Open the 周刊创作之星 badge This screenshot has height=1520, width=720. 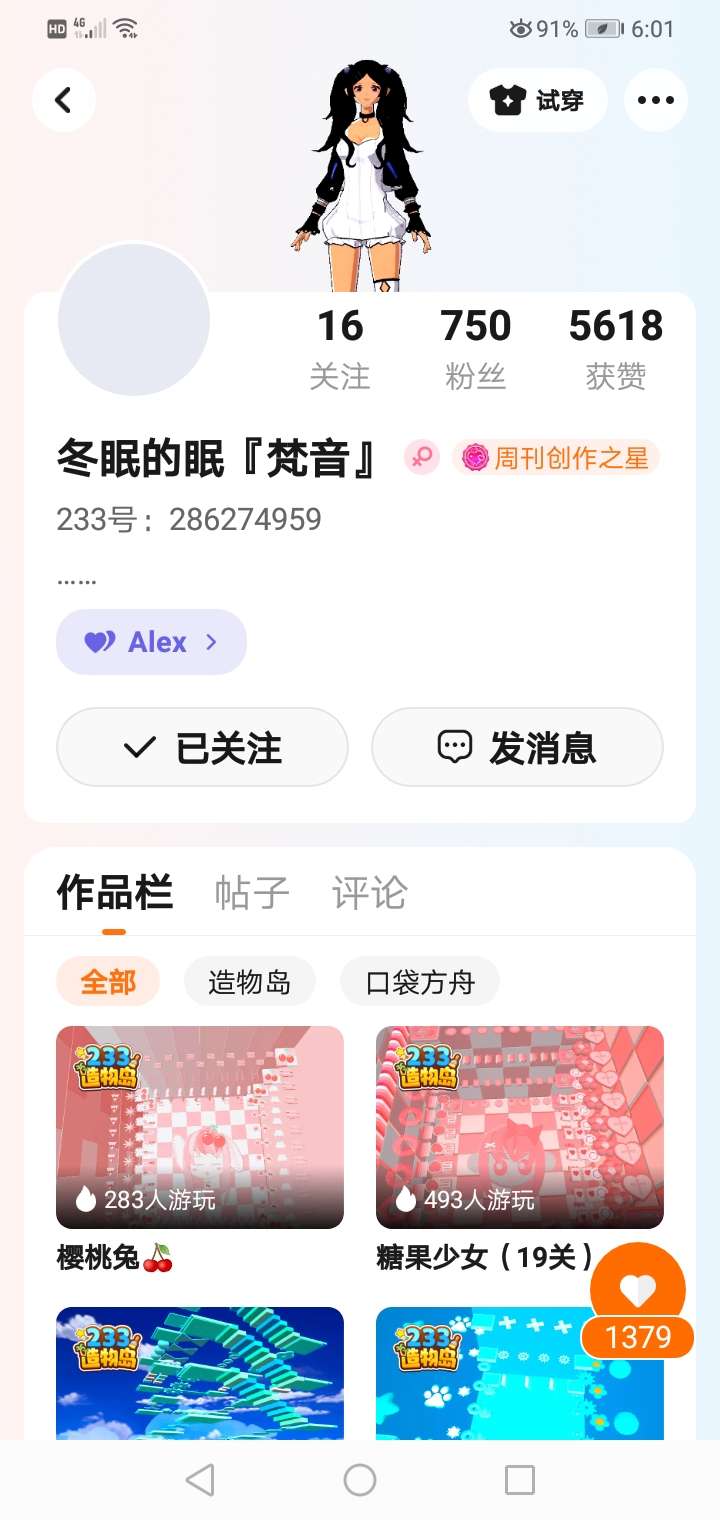[556, 458]
